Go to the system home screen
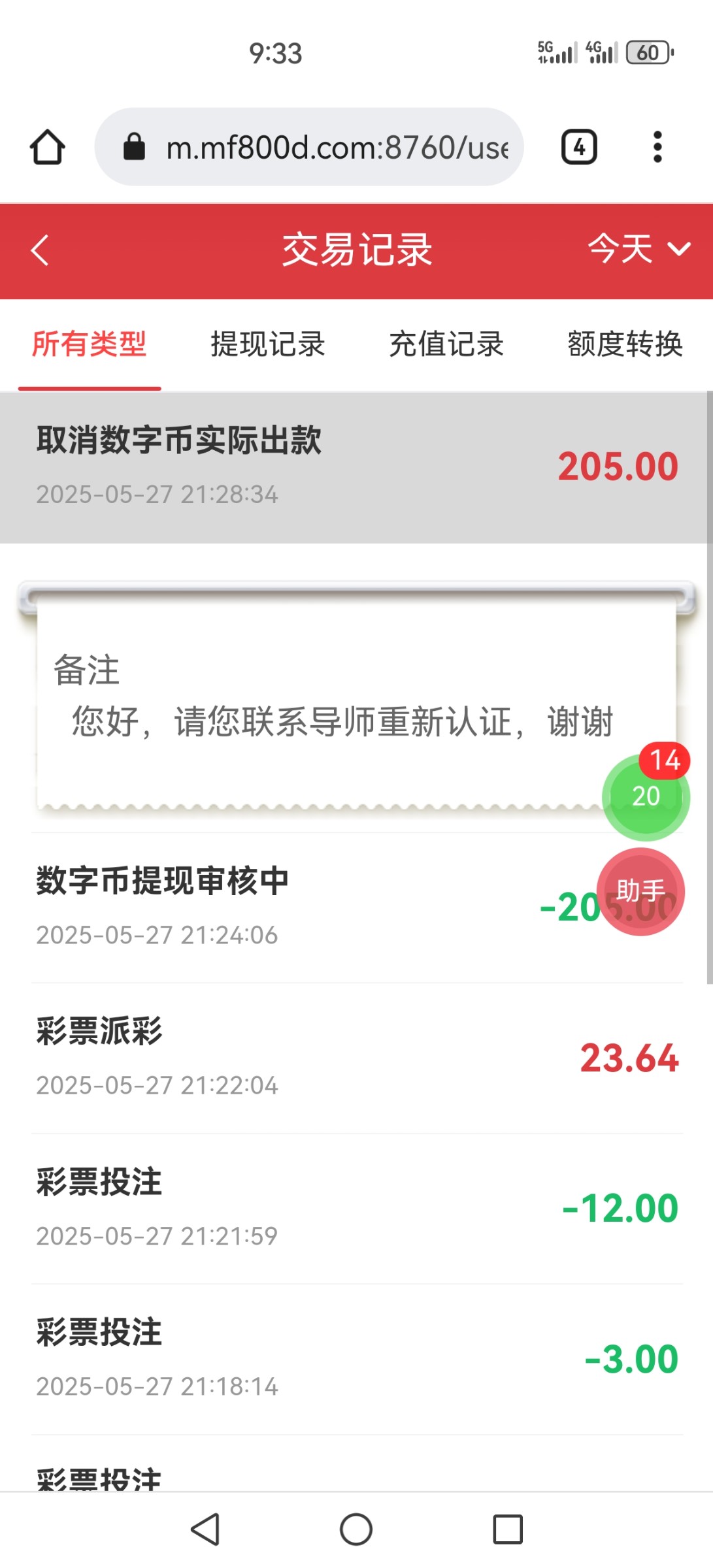This screenshot has height=1568, width=713. click(356, 1529)
